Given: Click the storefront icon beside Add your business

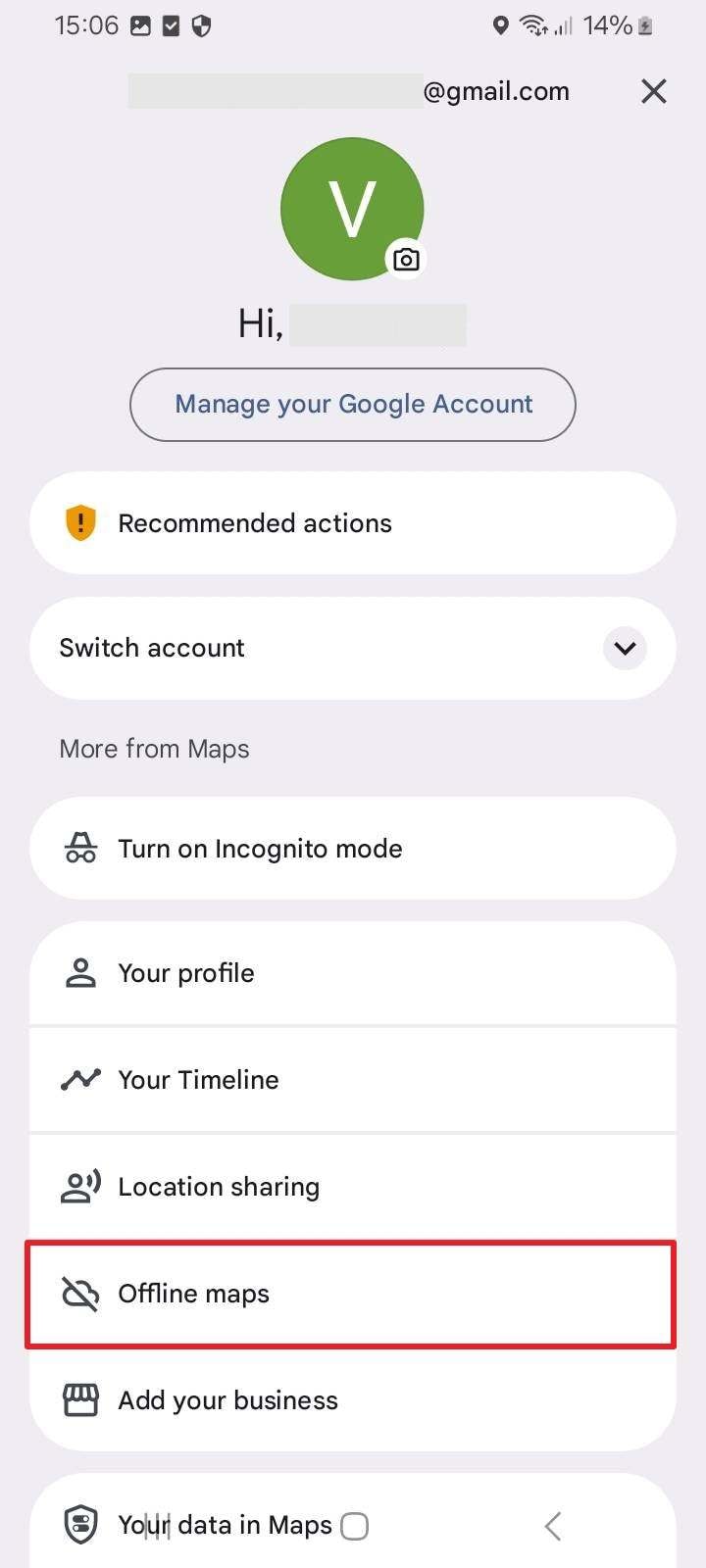Looking at the screenshot, I should pyautogui.click(x=81, y=1399).
